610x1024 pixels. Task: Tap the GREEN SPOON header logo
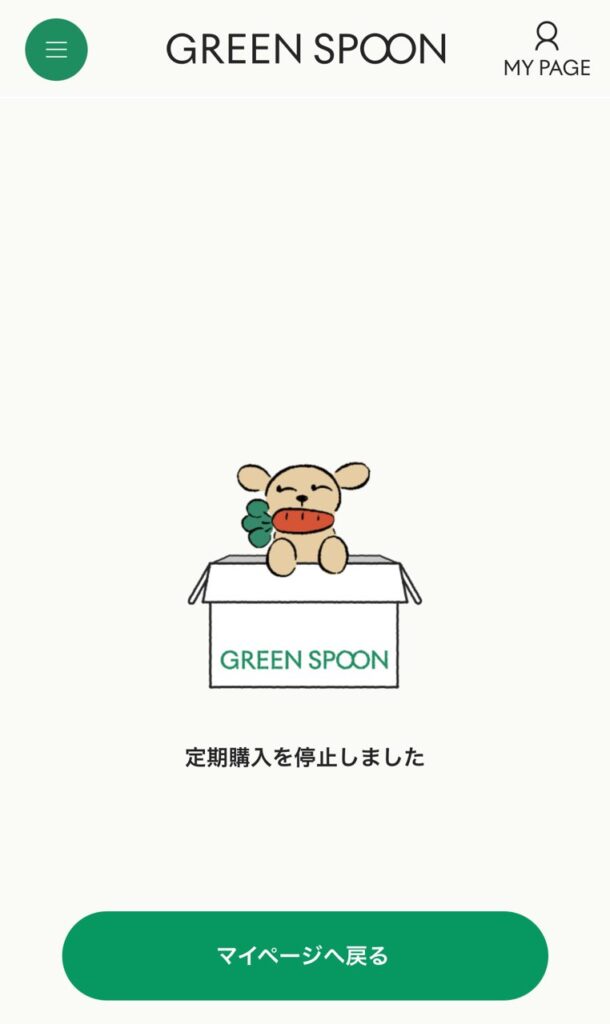306,48
